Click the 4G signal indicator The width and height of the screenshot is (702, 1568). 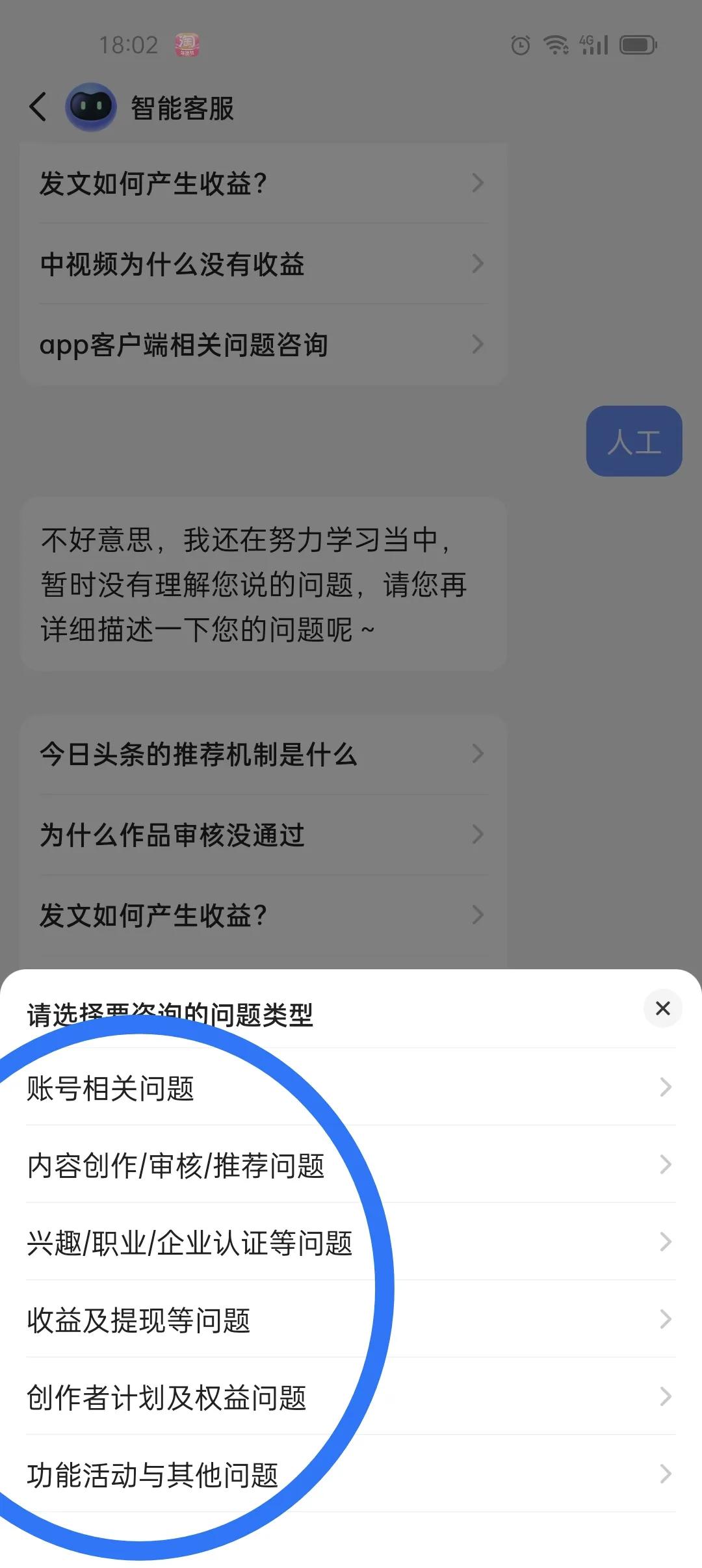[591, 46]
